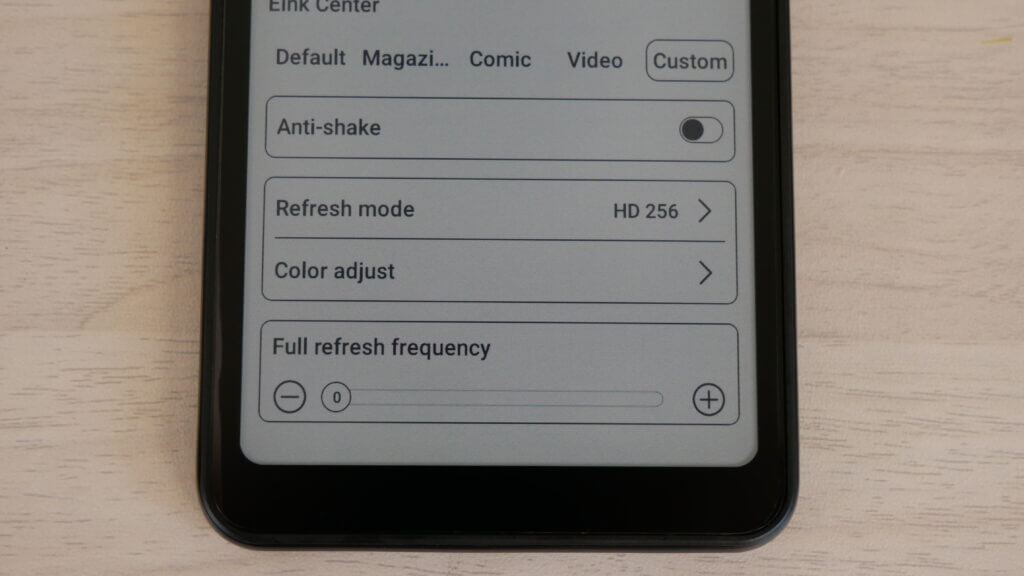Open the Color adjust row
The height and width of the screenshot is (576, 1024).
[498, 272]
